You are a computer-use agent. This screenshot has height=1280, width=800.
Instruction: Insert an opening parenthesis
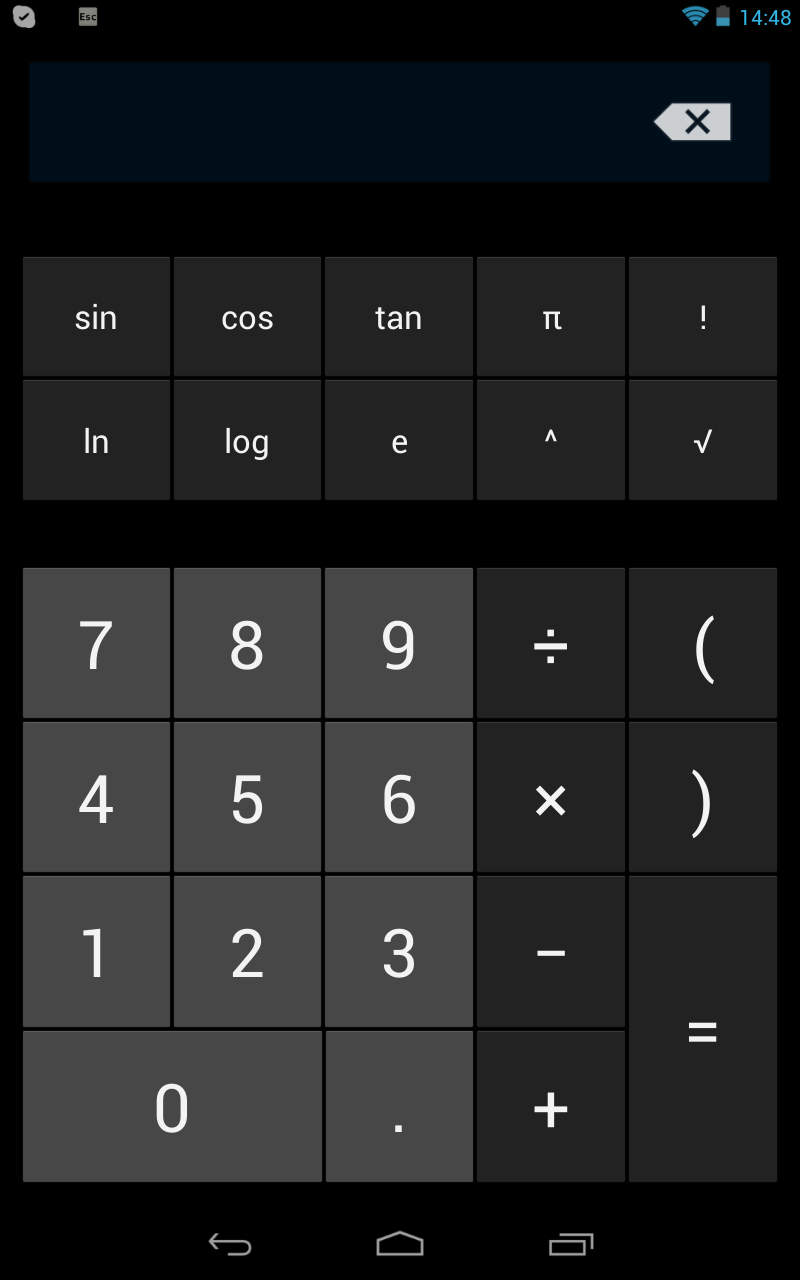(702, 643)
